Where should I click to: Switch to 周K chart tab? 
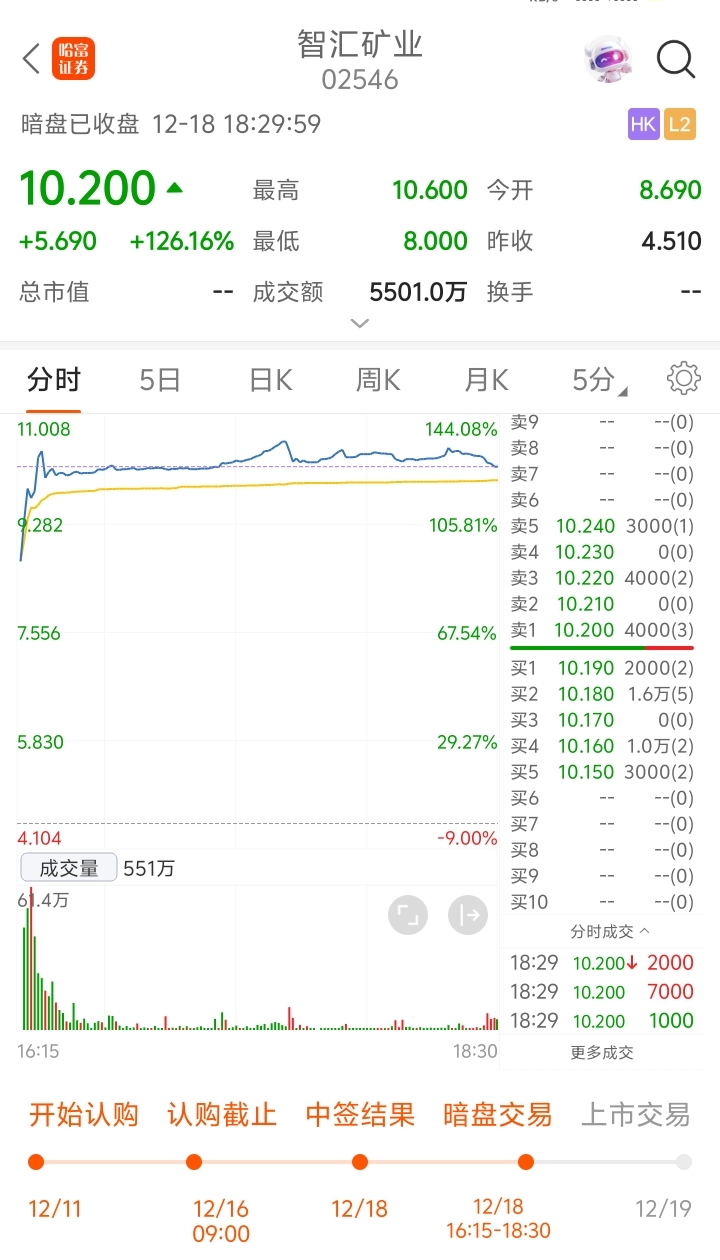[x=378, y=380]
